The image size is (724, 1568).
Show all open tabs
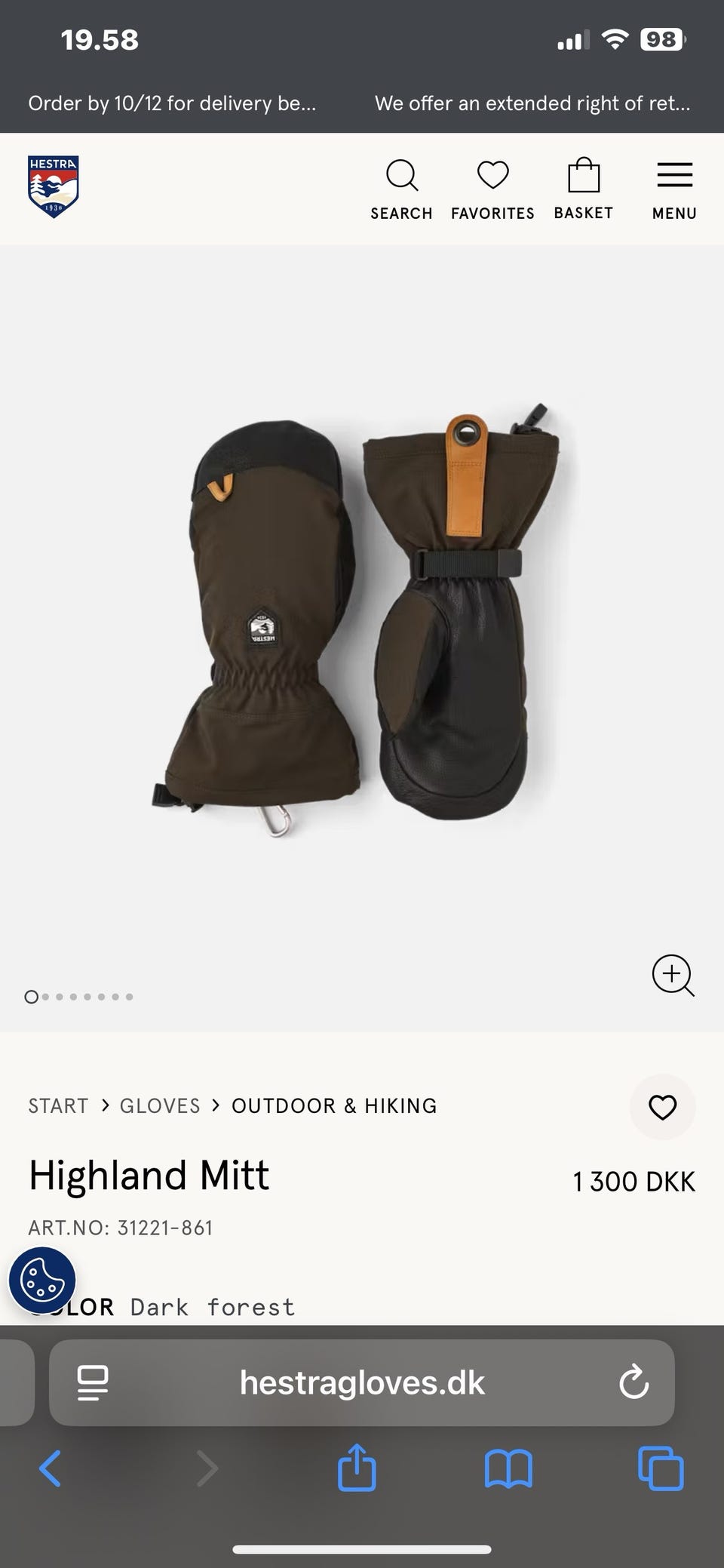[661, 1468]
